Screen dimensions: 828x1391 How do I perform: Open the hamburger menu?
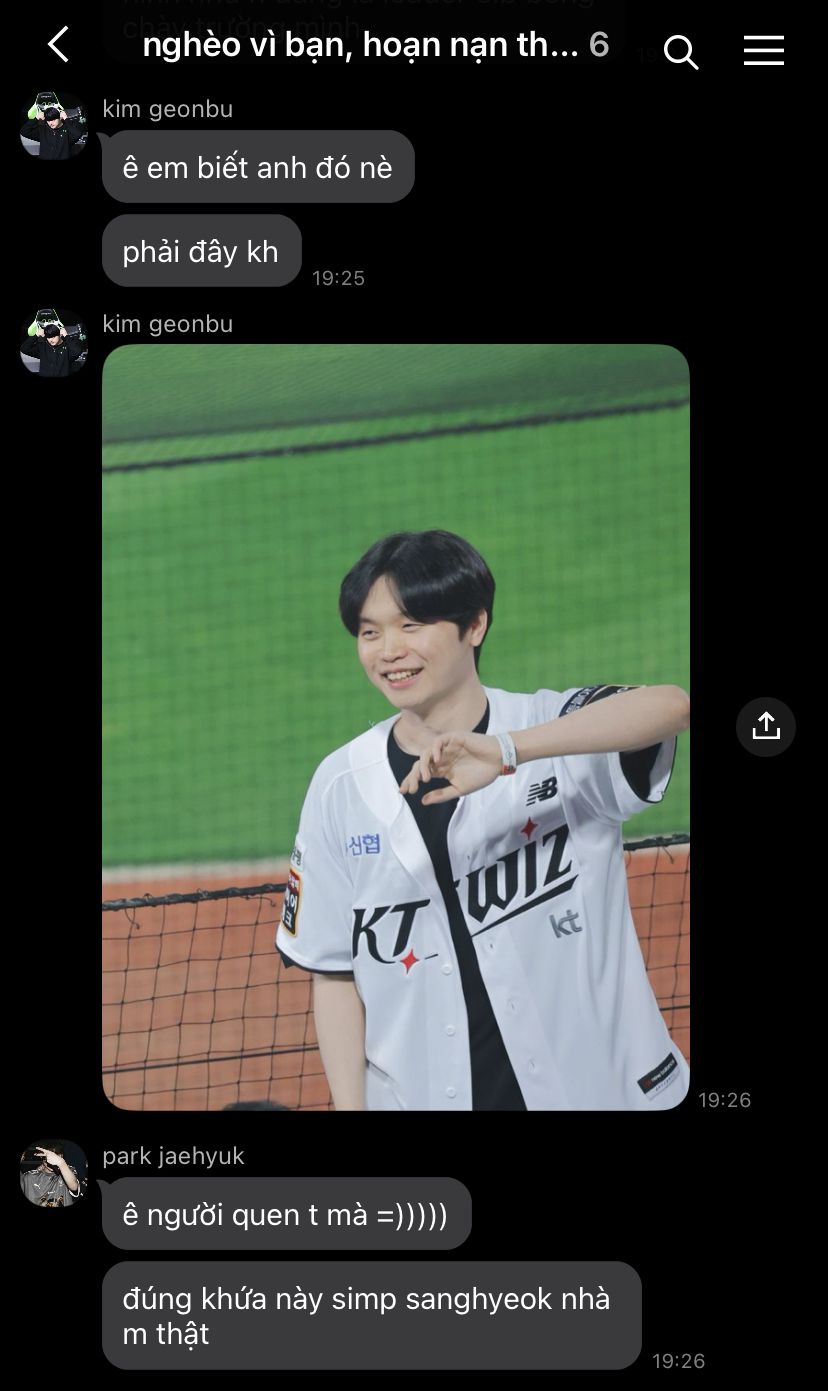(763, 50)
